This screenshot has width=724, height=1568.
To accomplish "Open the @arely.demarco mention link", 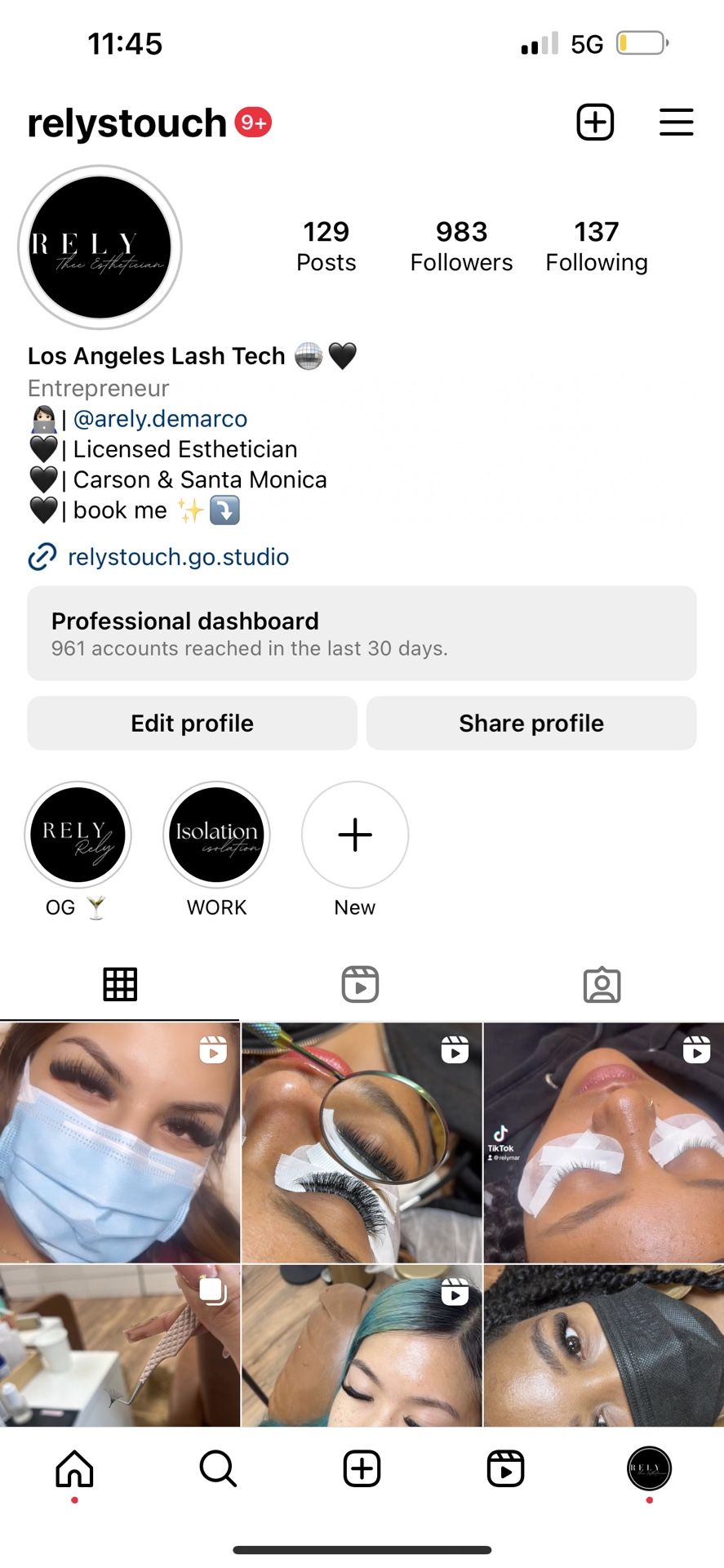I will pyautogui.click(x=160, y=419).
